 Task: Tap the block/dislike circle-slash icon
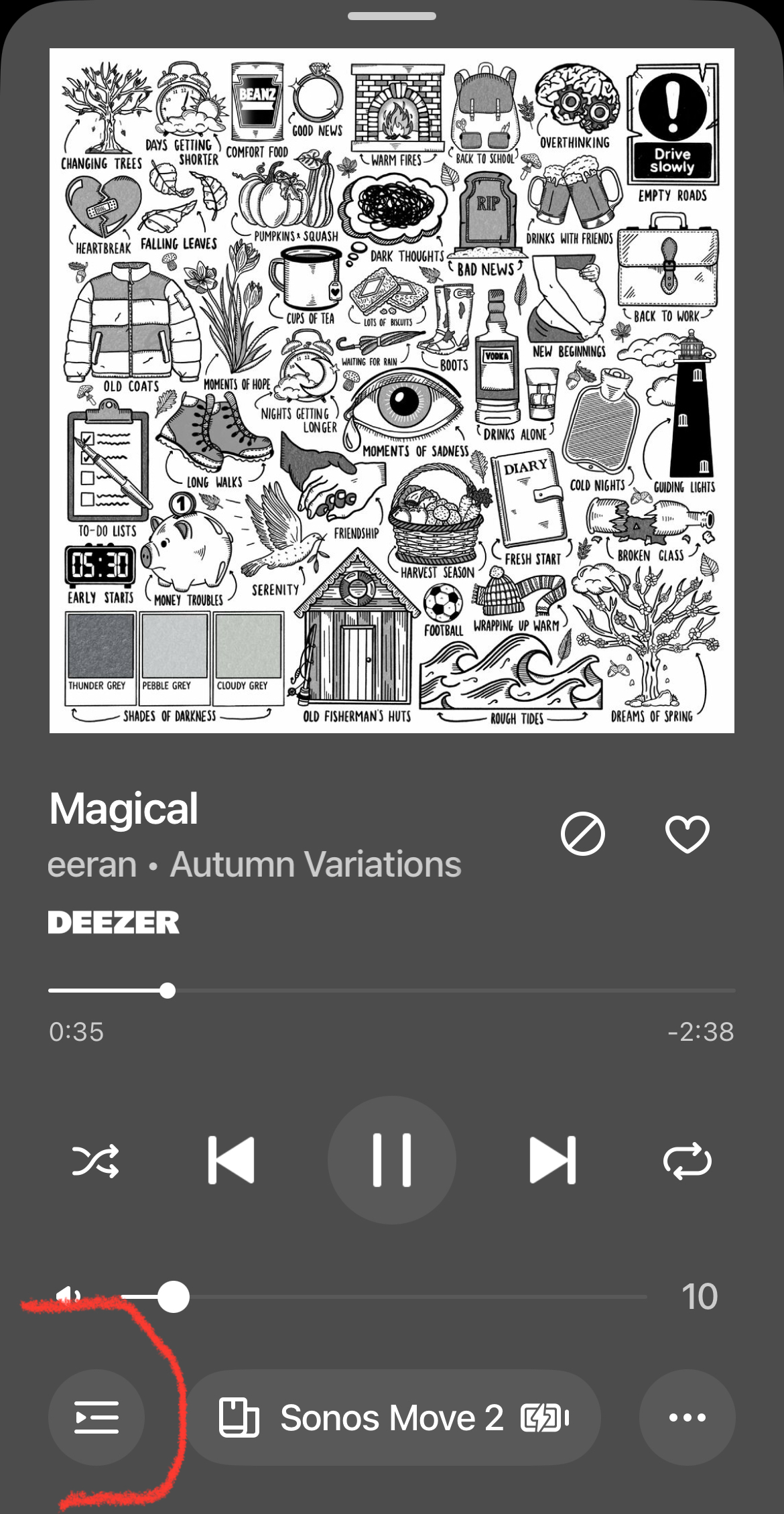(x=582, y=834)
